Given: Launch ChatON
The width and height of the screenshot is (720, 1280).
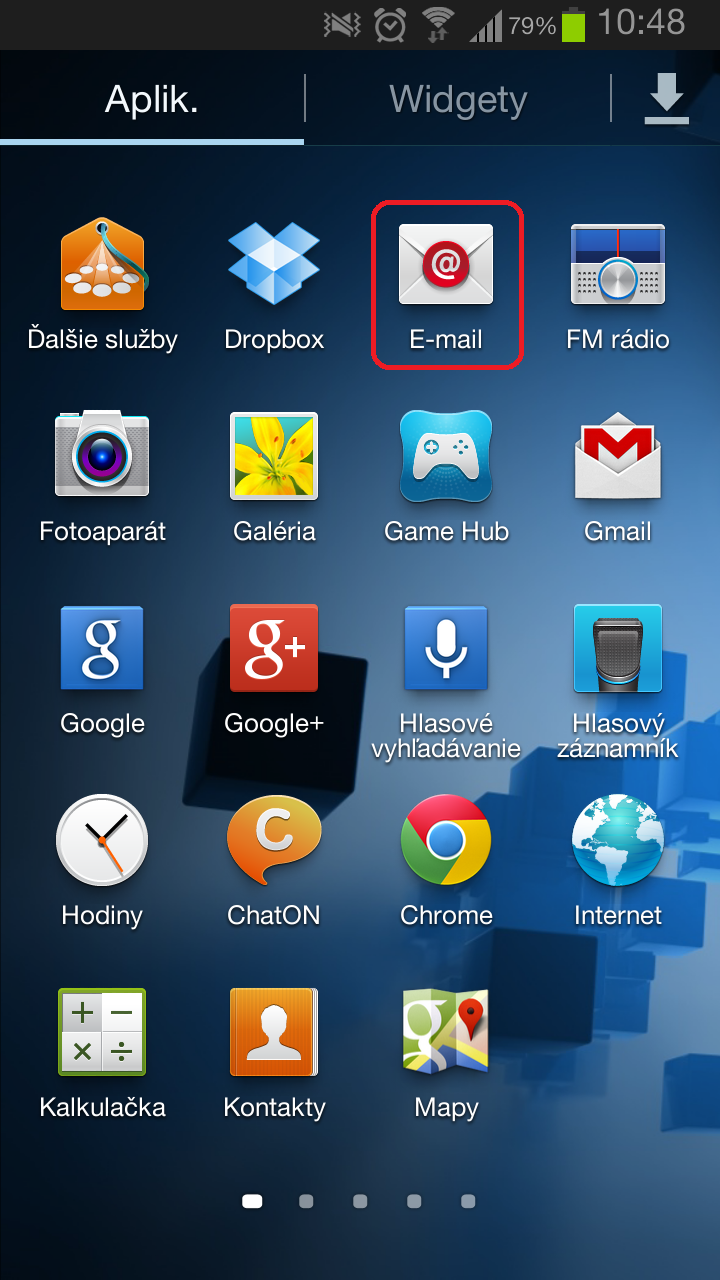Looking at the screenshot, I should coord(274,840).
